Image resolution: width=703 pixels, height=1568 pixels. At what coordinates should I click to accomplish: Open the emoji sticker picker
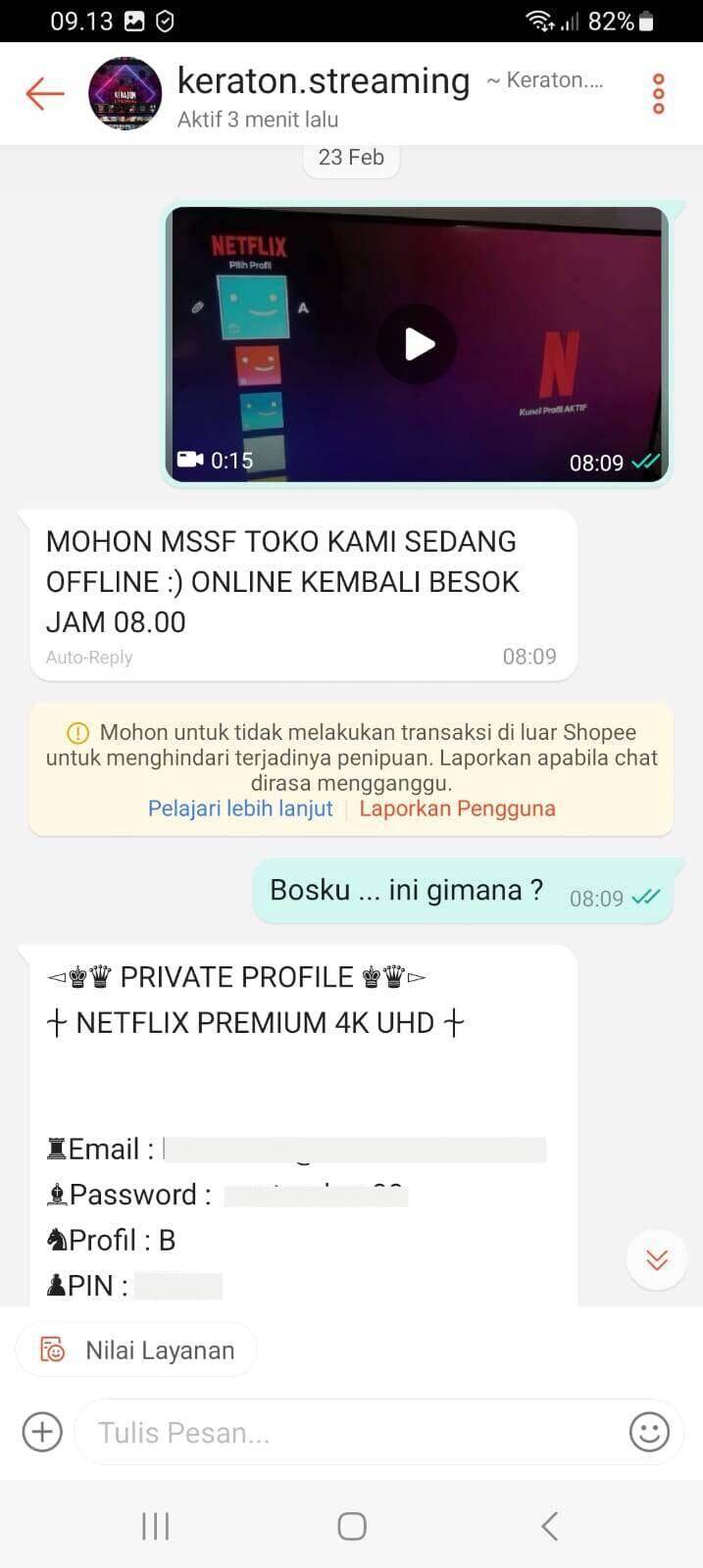coord(649,1432)
